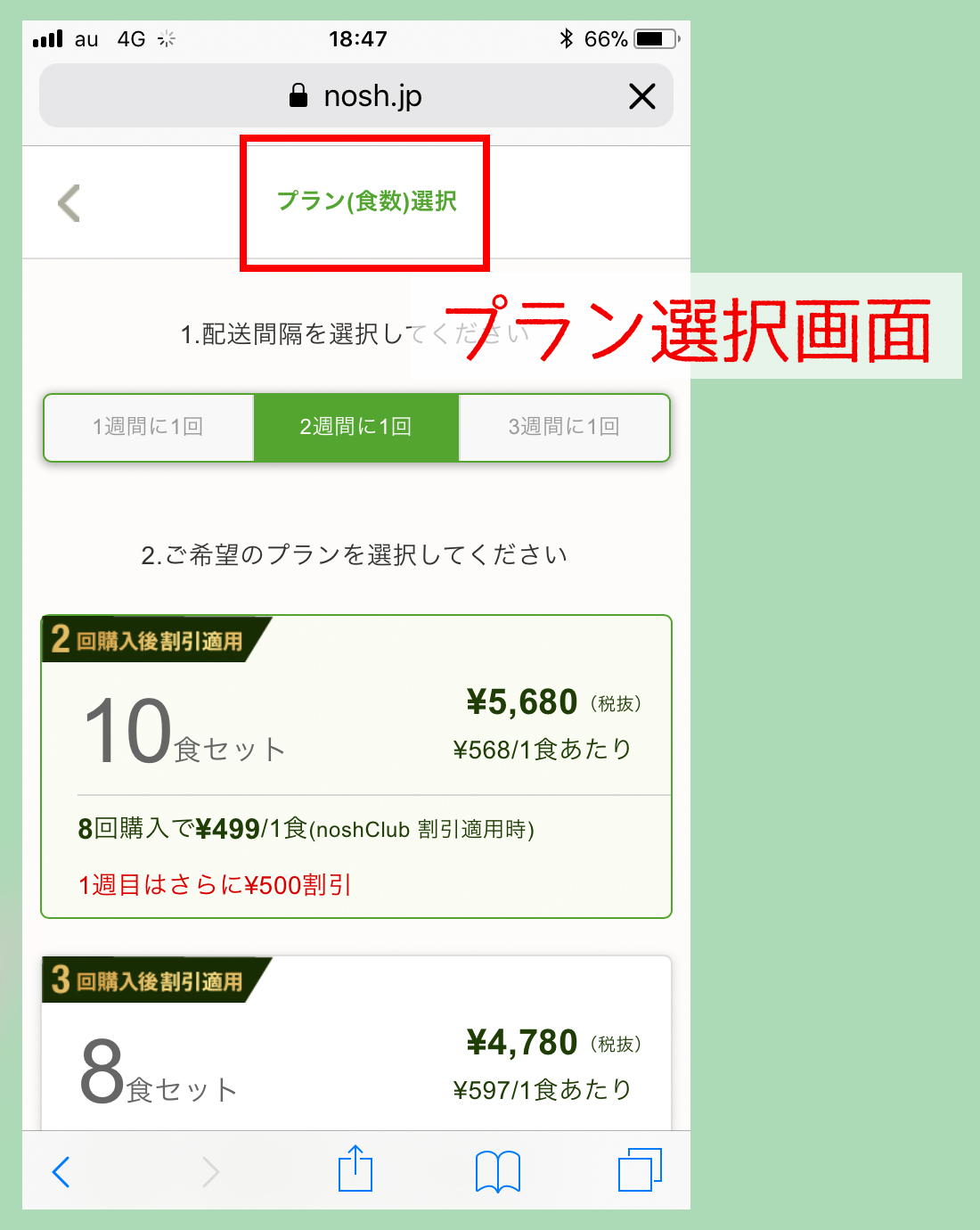Tap the browser back arrow
980x1230 pixels.
61,1171
